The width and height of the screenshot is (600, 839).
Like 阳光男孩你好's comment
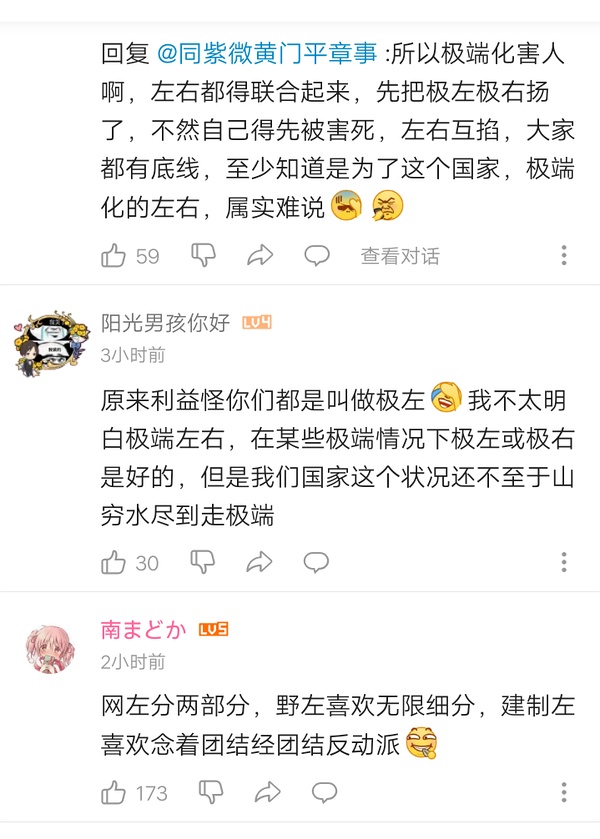click(x=114, y=563)
